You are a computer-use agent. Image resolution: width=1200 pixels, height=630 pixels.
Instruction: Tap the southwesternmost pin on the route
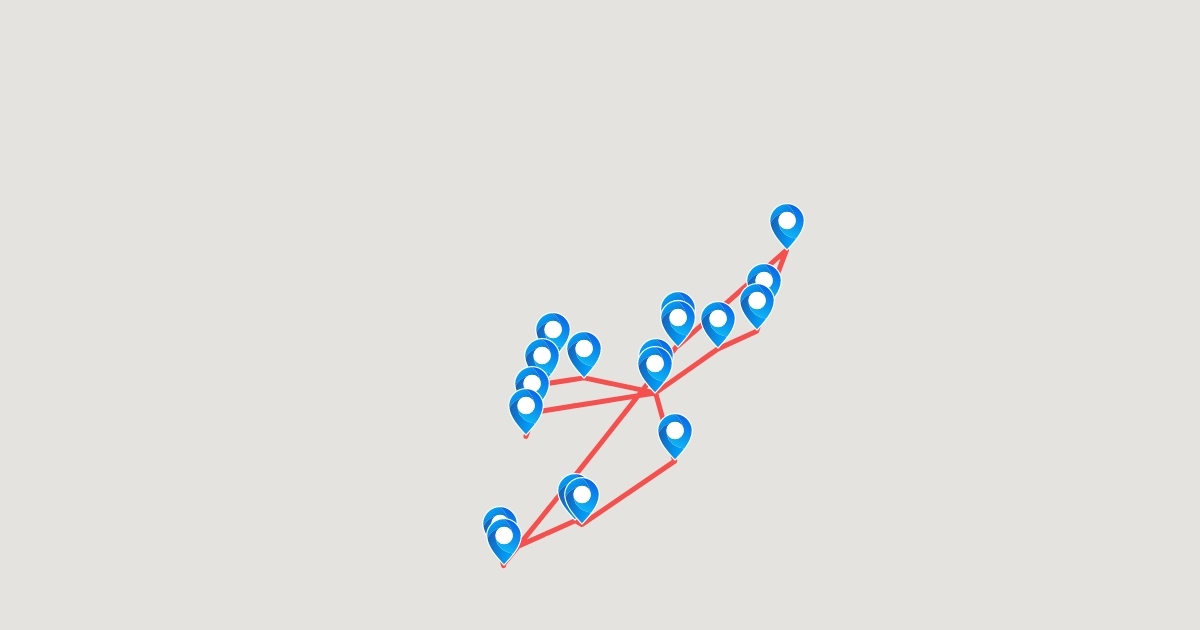[x=504, y=538]
